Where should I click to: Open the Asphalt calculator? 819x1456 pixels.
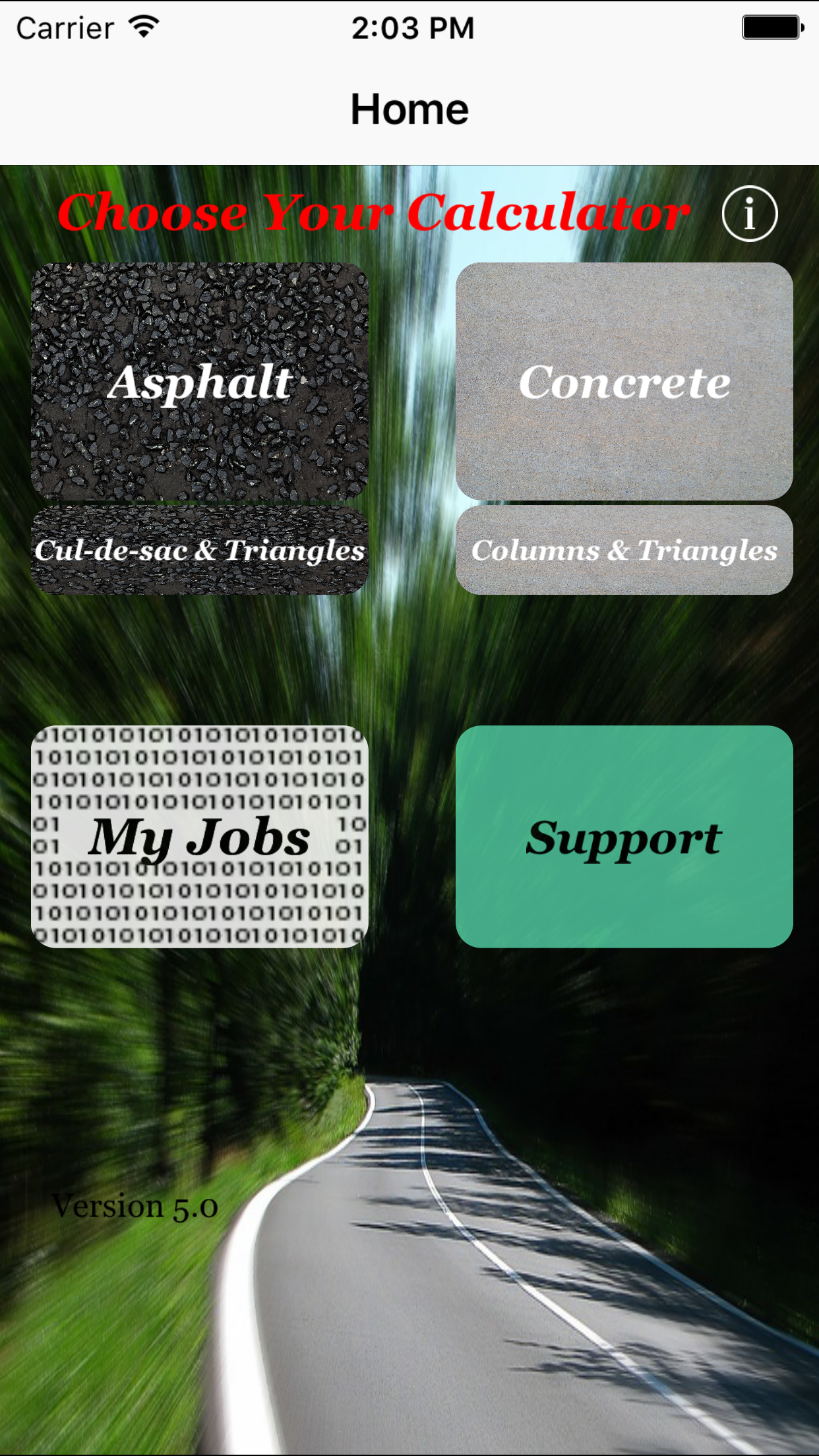pos(200,381)
